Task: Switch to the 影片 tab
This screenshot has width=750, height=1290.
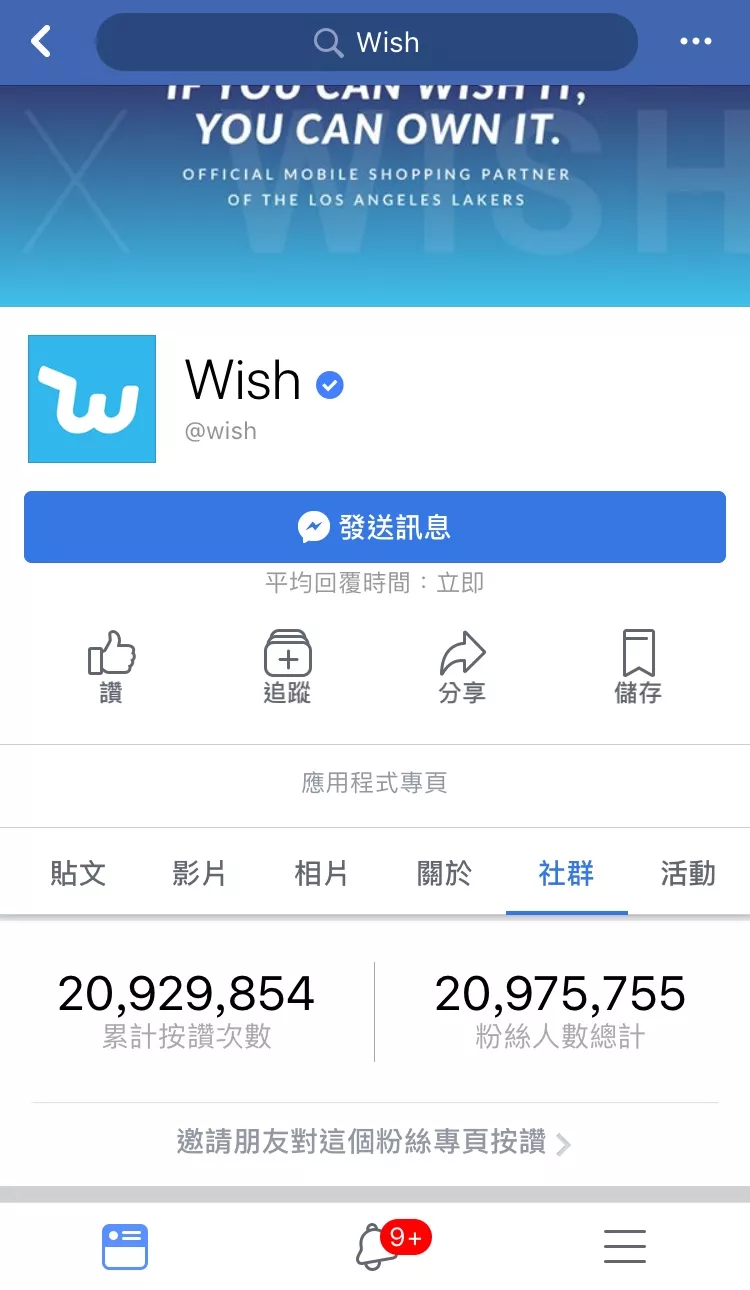Action: (199, 872)
